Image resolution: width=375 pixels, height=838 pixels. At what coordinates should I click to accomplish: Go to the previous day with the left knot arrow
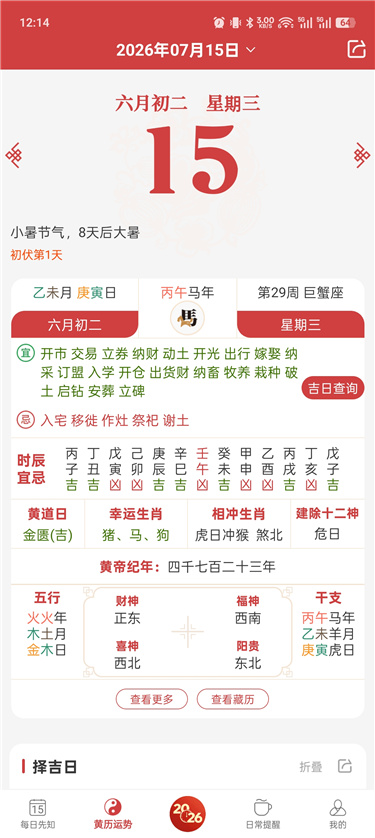coord(13,156)
